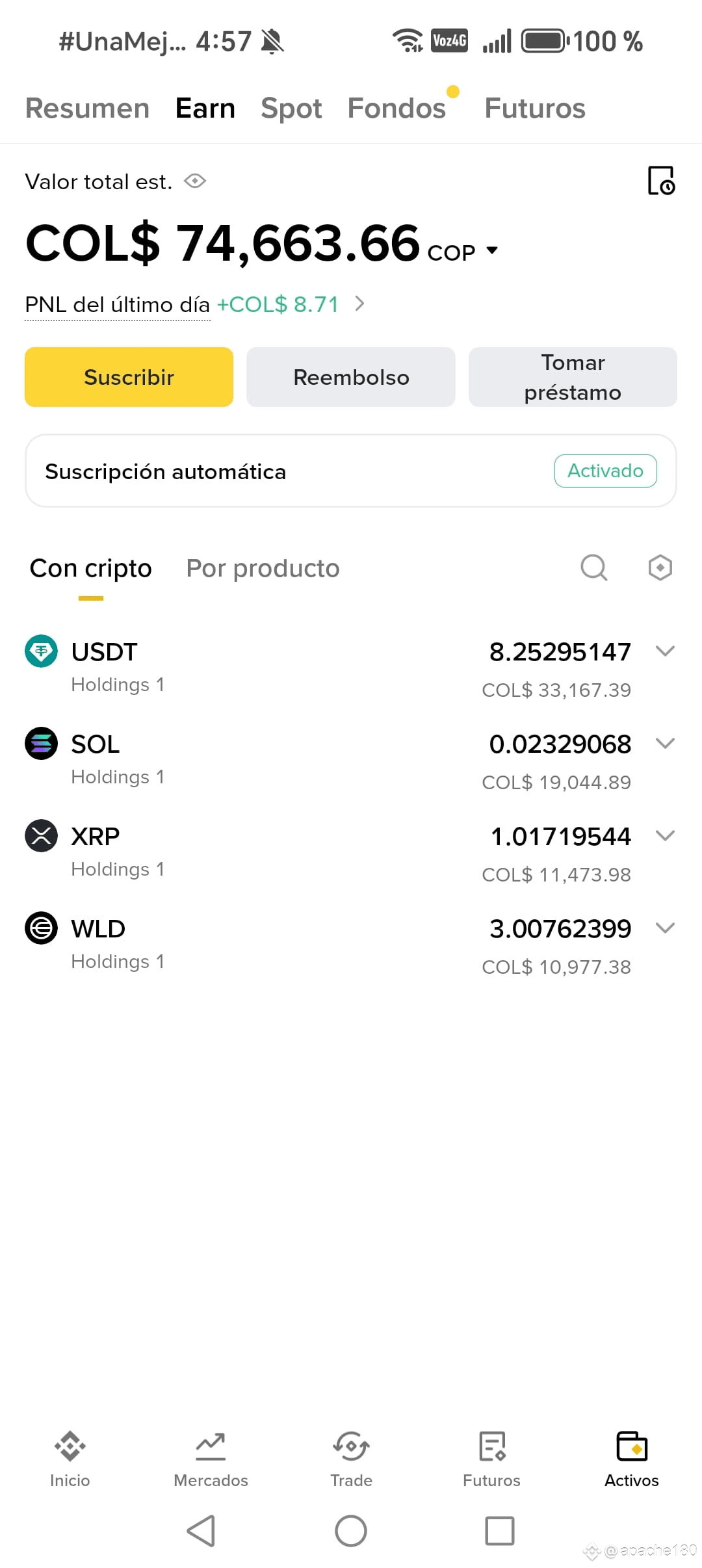
Task: Change the COP currency dropdown
Action: [x=463, y=252]
